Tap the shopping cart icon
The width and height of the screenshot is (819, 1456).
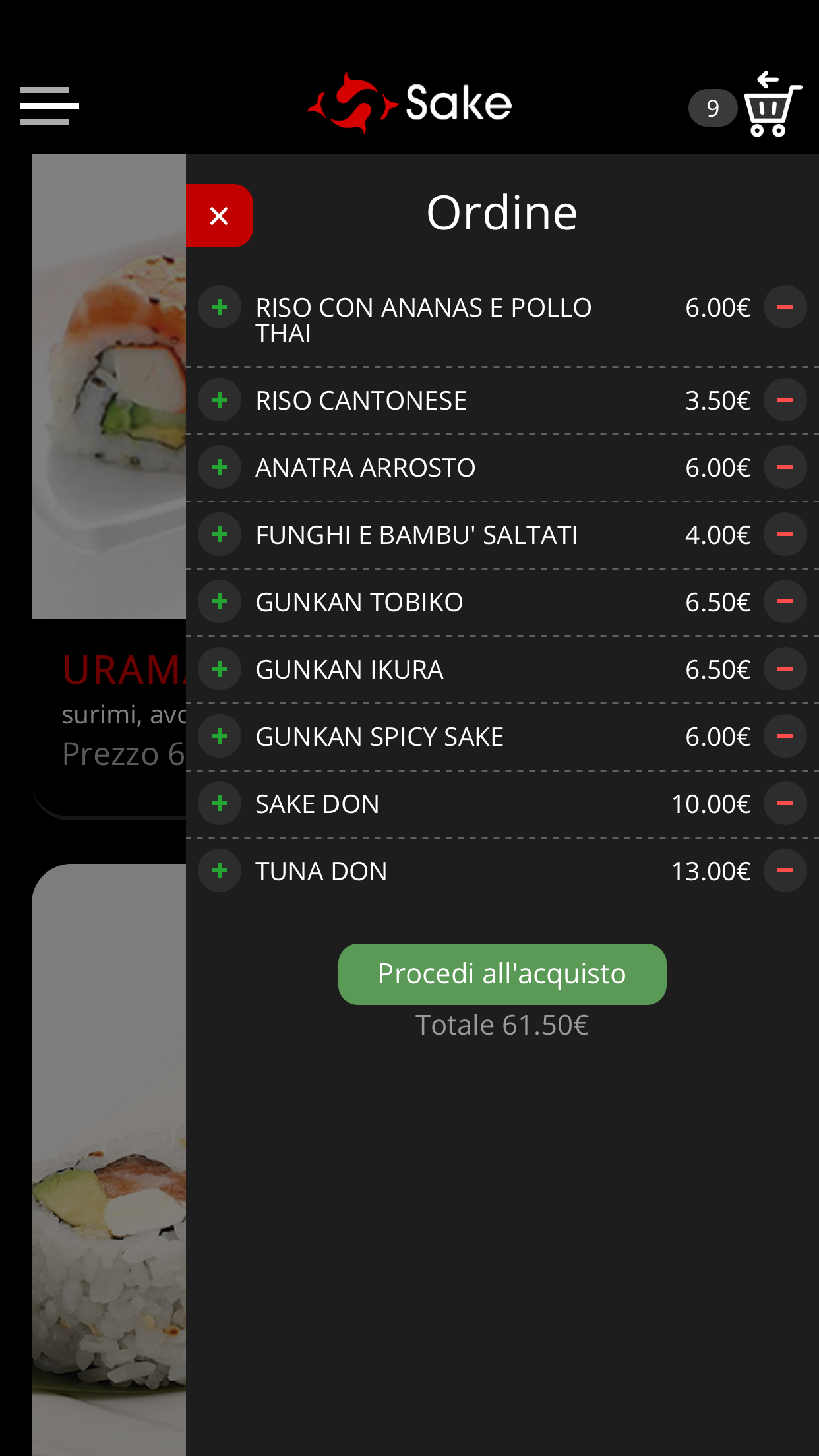[772, 106]
